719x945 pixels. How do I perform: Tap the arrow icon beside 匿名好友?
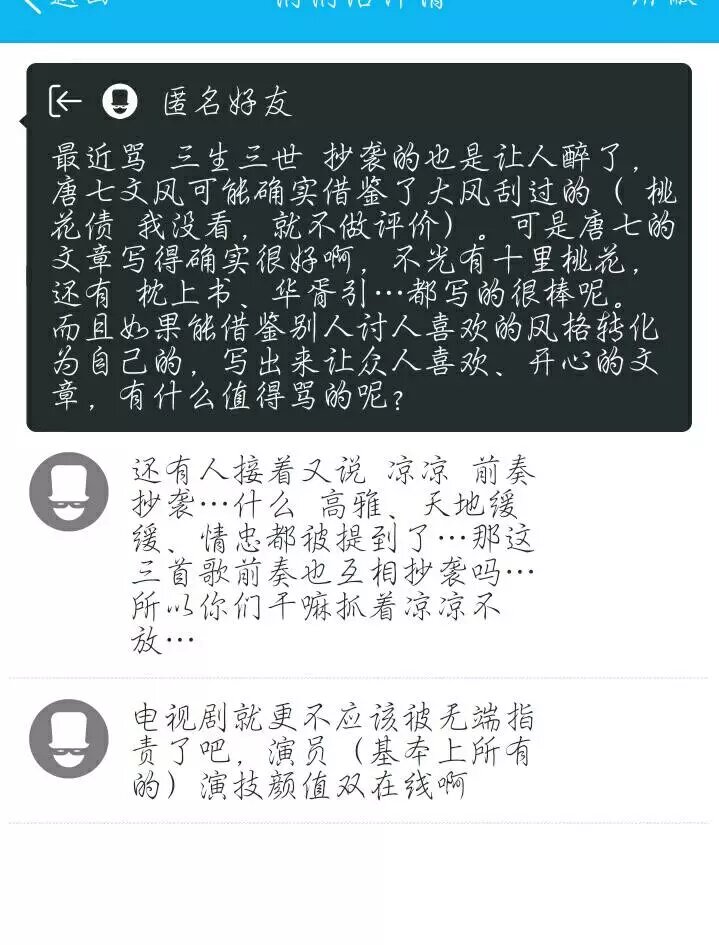65,101
